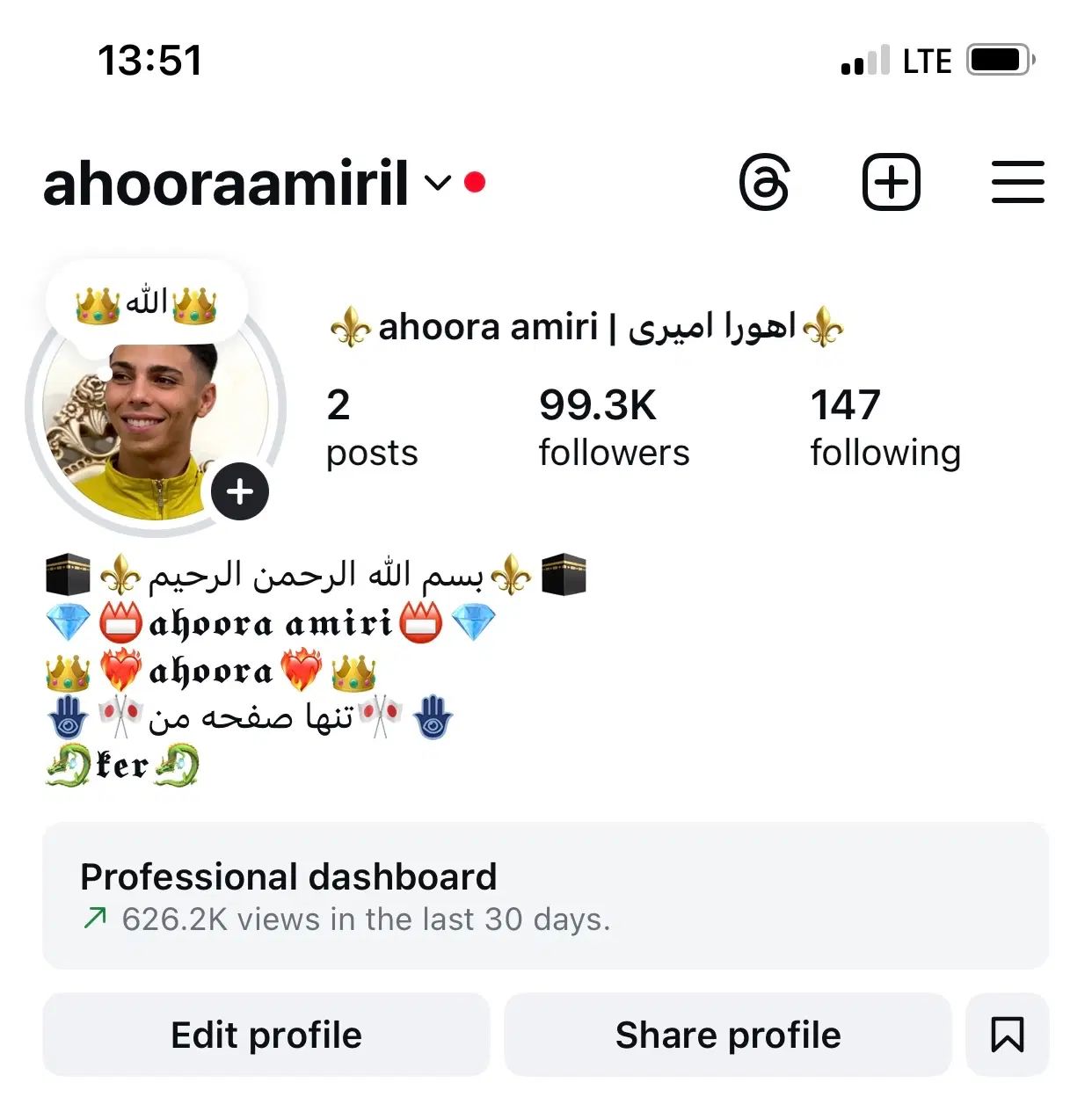Create a new post with the plus icon
Viewport: 1092px width, 1119px height.
891,183
